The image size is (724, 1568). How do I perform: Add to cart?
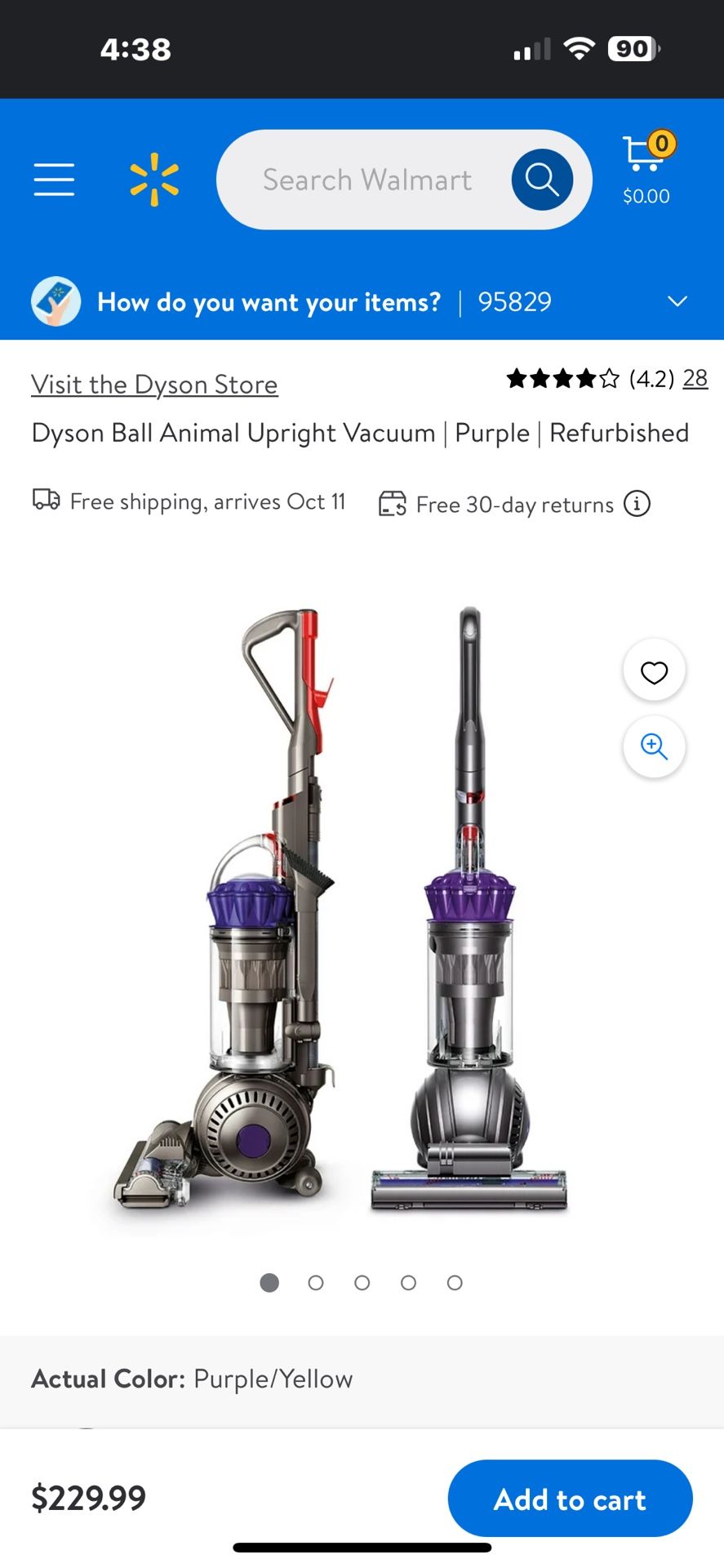click(570, 1499)
